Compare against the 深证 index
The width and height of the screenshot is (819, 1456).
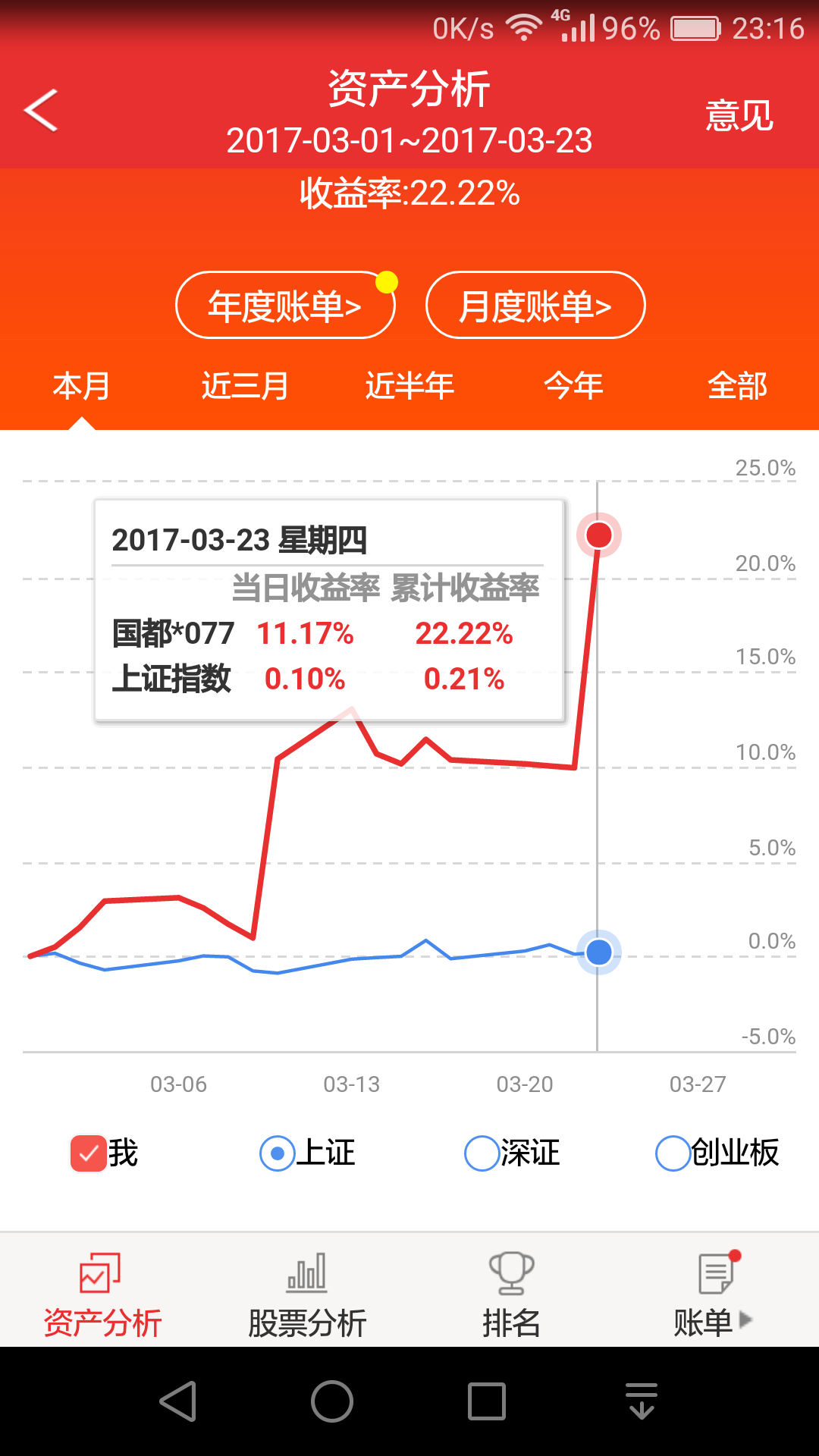(x=482, y=1153)
